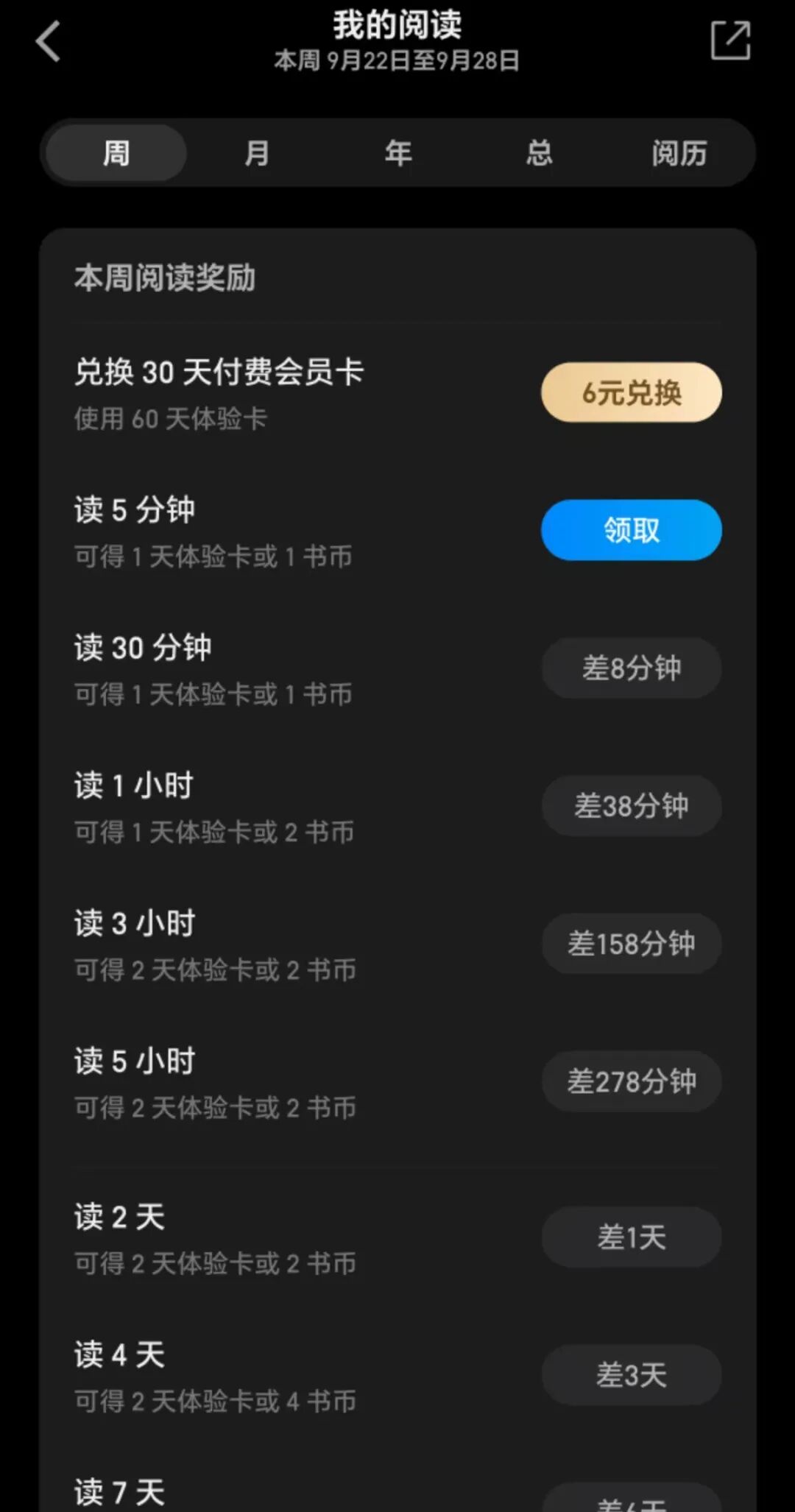Click the back arrow to return
Viewport: 795px width, 1512px height.
click(49, 40)
